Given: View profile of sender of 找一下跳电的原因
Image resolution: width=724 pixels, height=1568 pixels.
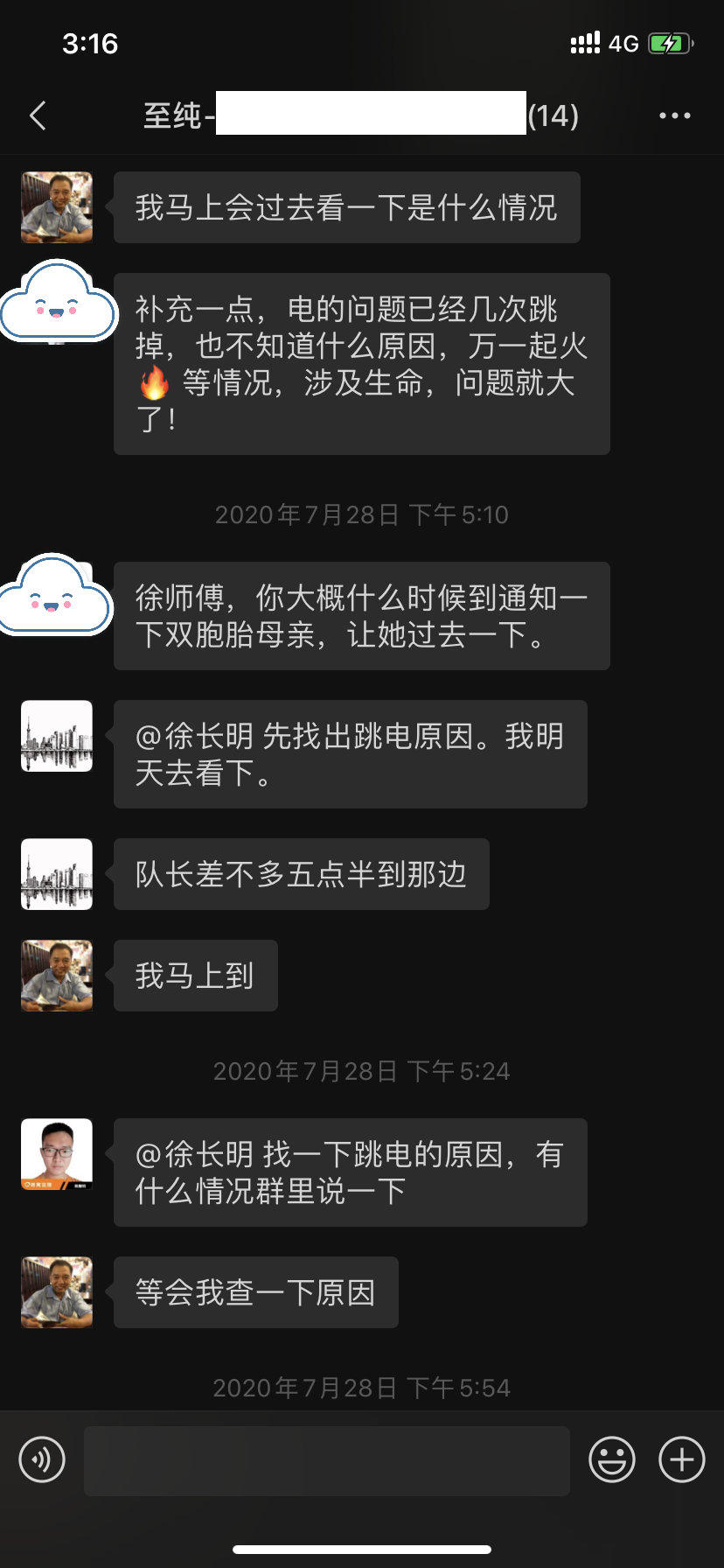Looking at the screenshot, I should point(57,1154).
